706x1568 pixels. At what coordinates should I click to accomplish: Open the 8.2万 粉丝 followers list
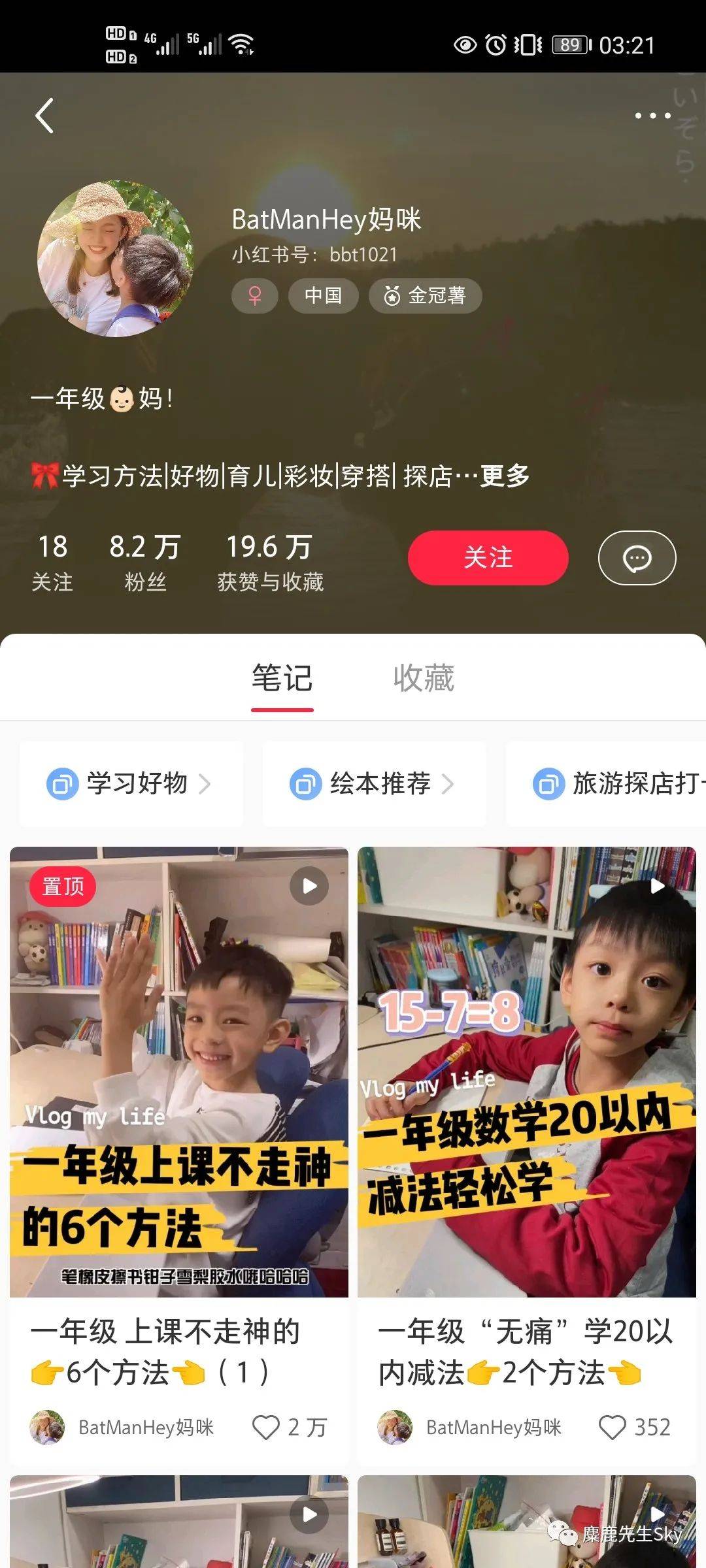[x=145, y=562]
